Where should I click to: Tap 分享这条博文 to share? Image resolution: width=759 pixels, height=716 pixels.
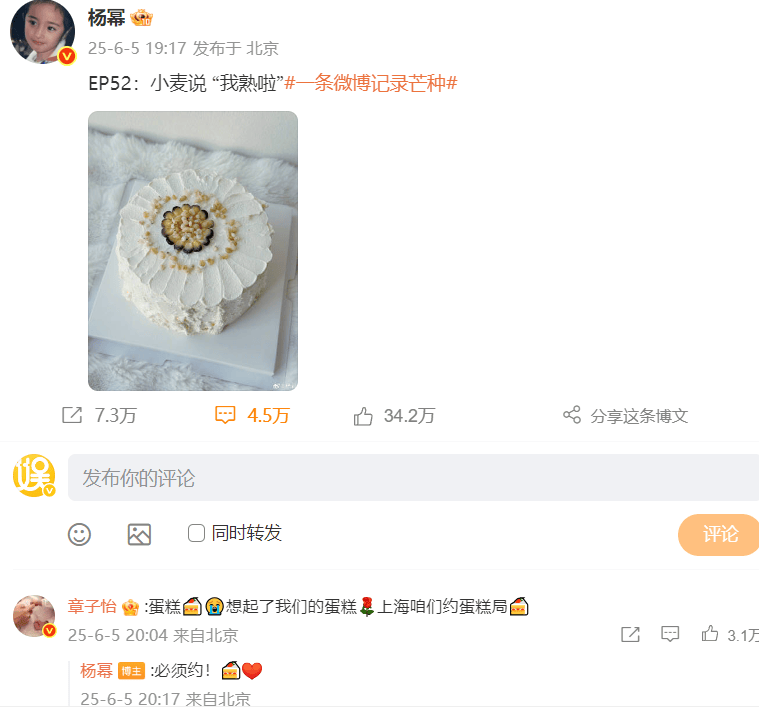(x=625, y=416)
